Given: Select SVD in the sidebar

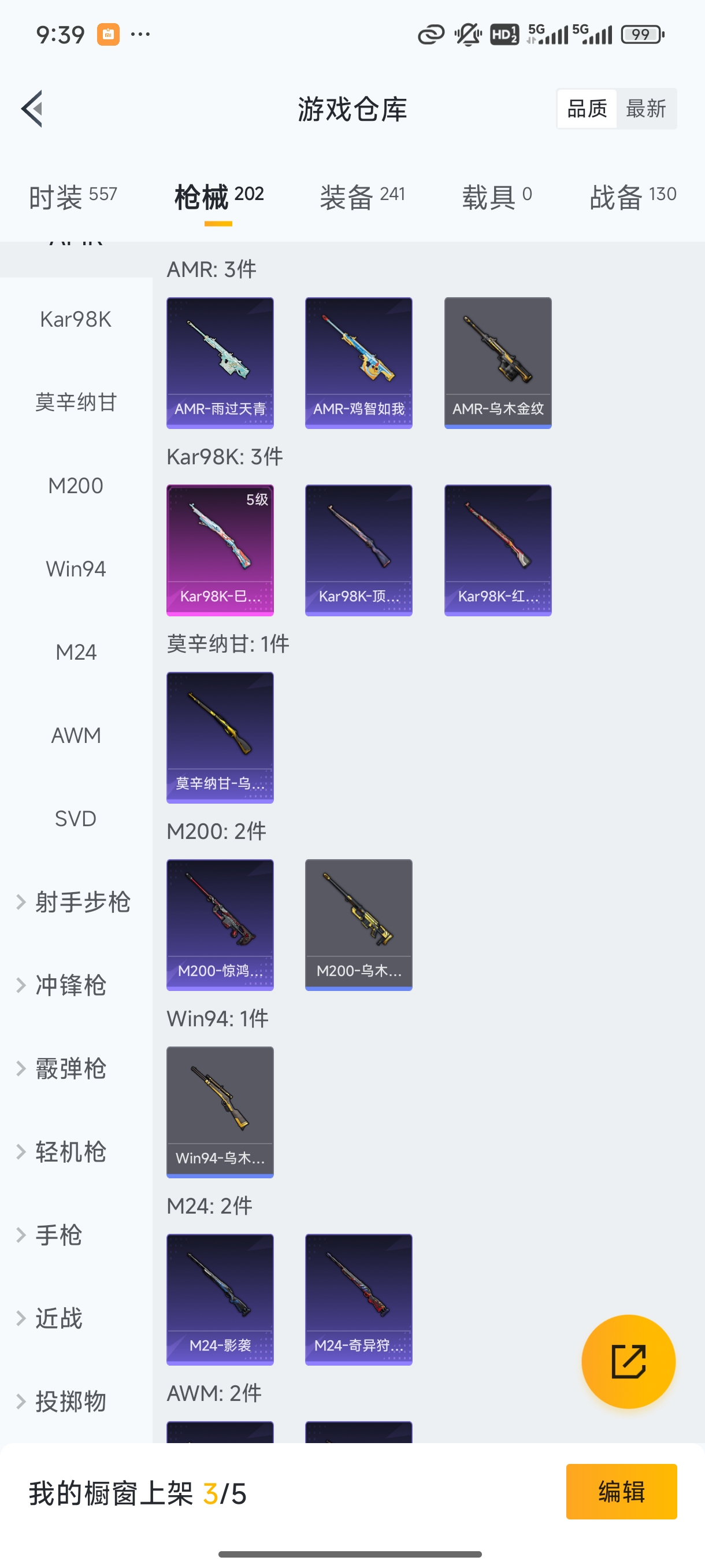Looking at the screenshot, I should click(x=76, y=819).
